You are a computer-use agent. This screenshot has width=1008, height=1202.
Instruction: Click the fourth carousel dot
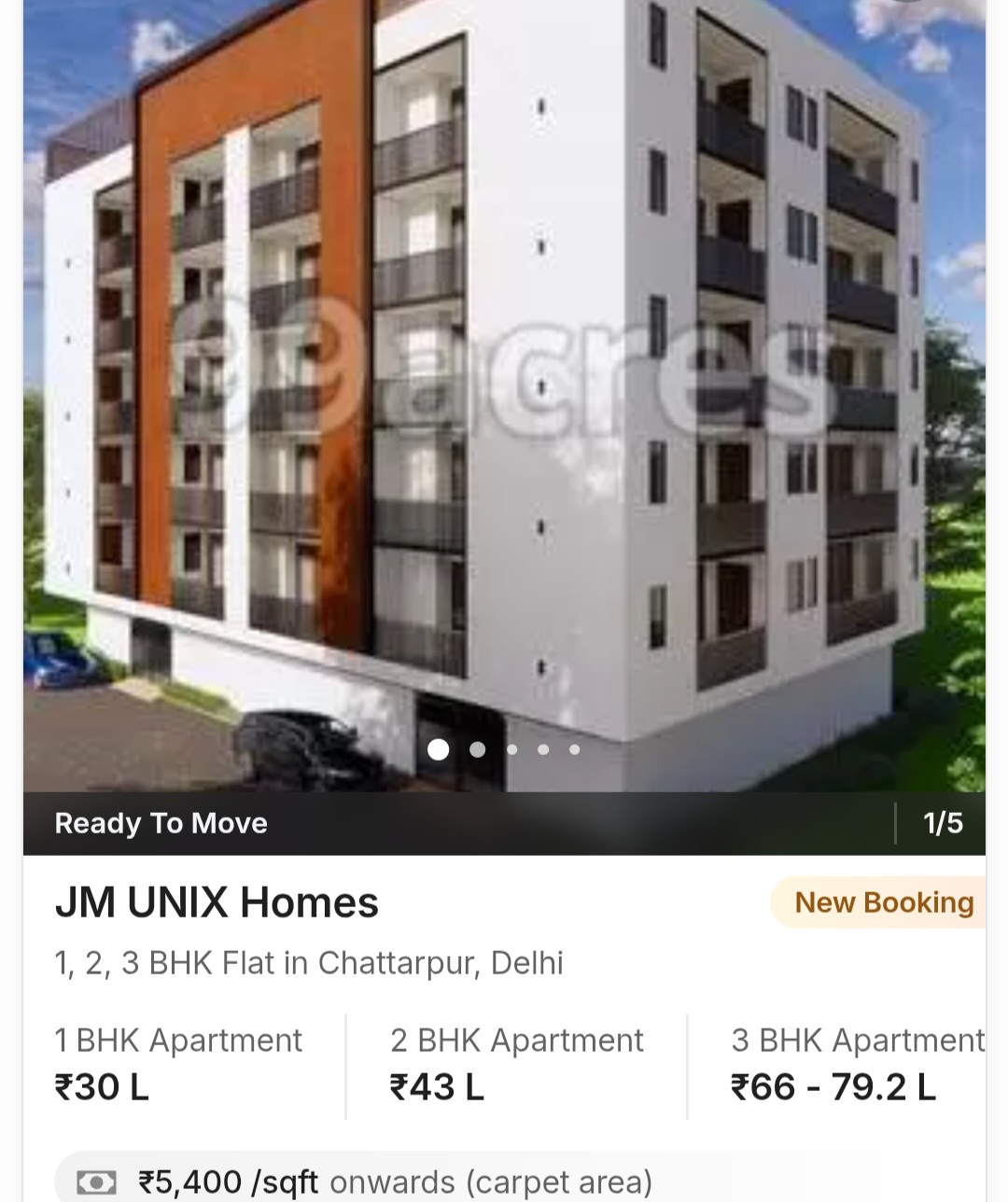click(x=543, y=748)
